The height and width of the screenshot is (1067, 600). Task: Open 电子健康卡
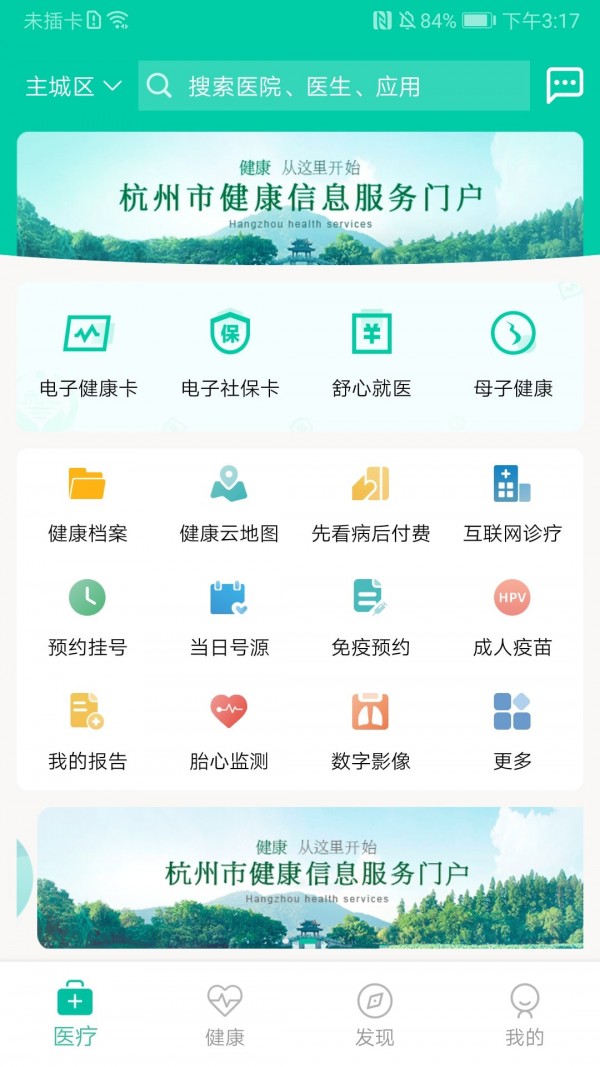[x=88, y=352]
